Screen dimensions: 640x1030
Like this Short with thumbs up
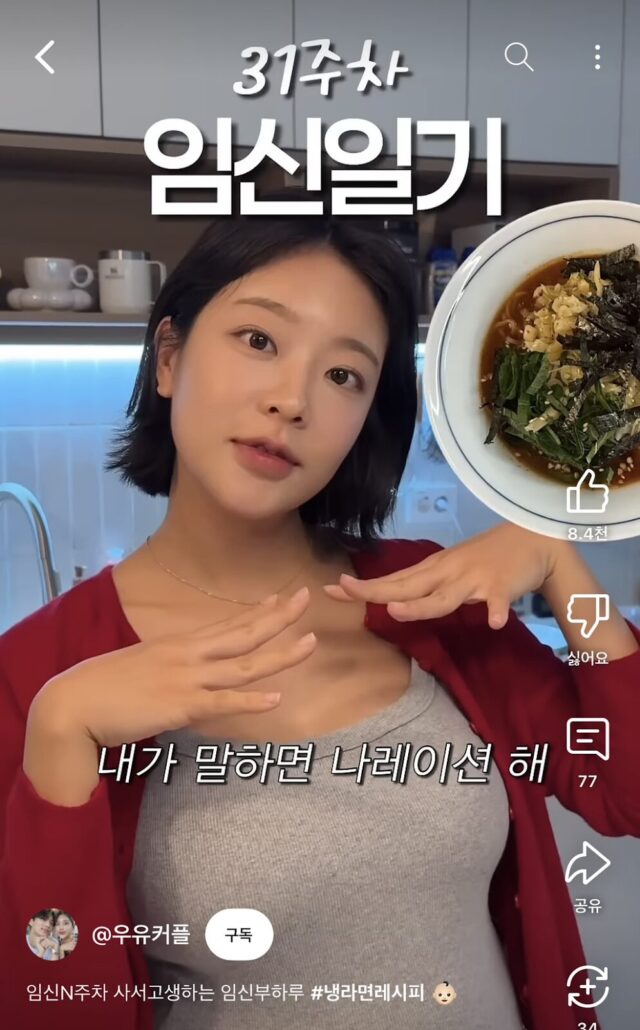(x=587, y=493)
